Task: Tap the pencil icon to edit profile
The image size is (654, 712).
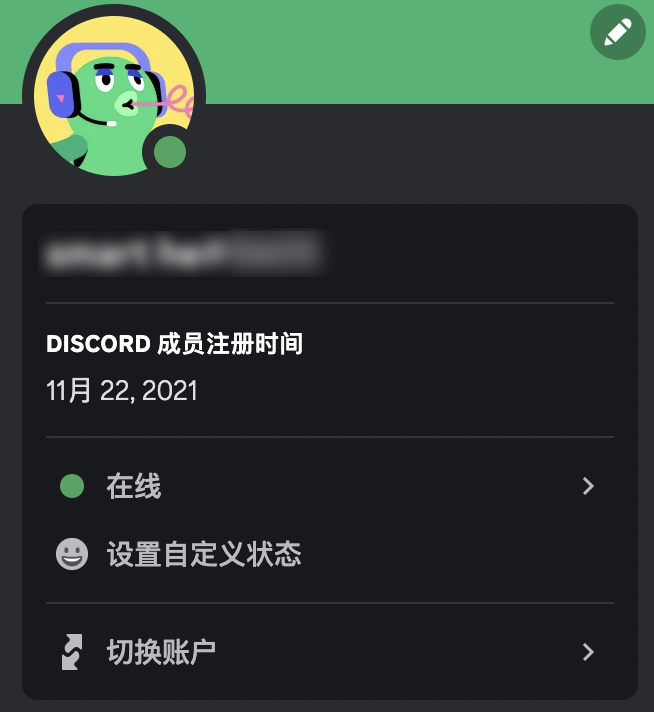Action: (617, 33)
